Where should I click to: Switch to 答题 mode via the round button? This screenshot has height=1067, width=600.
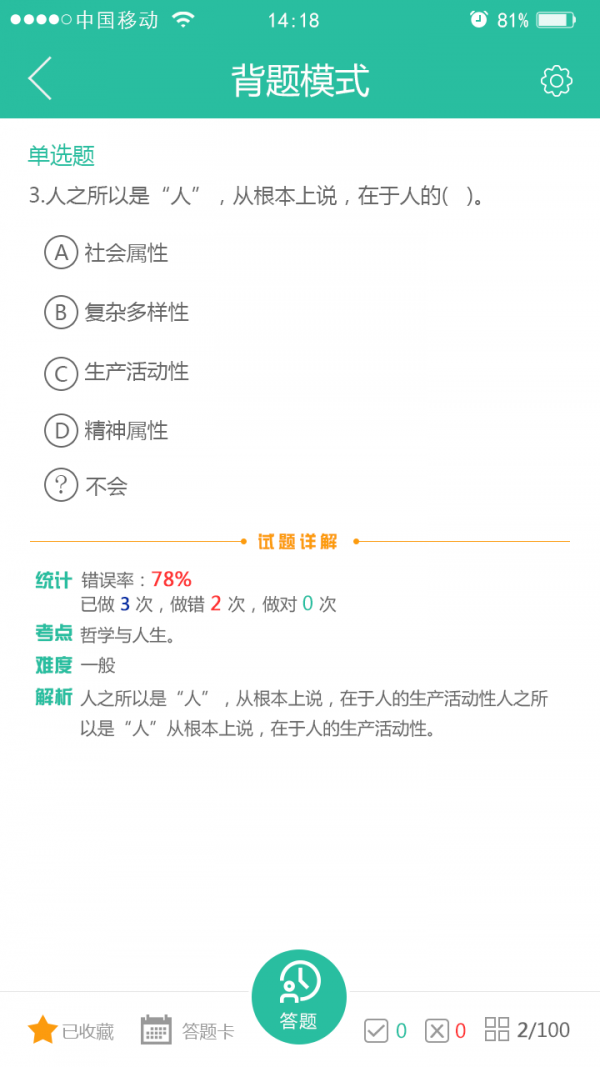(299, 997)
